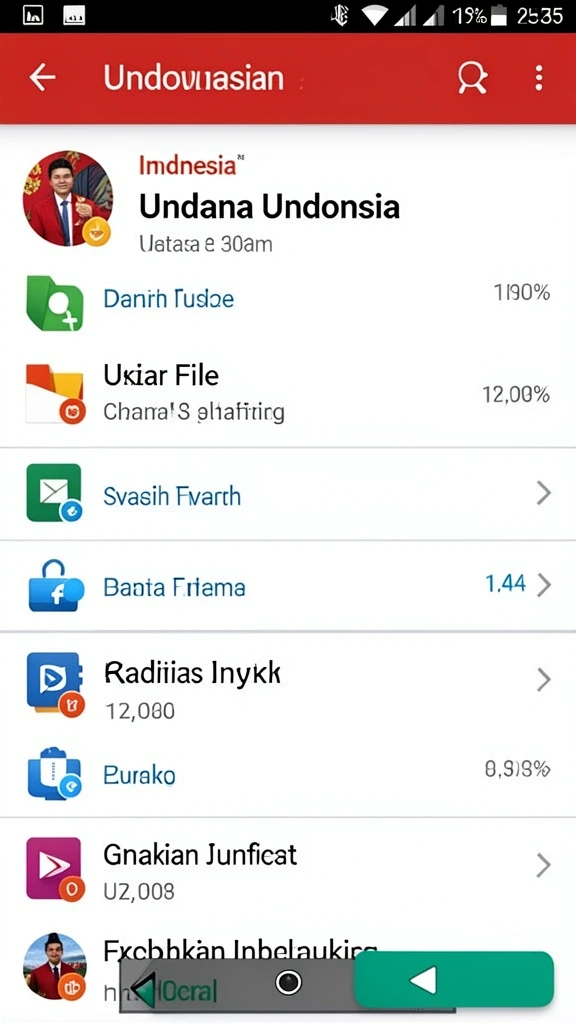Open the Radiiias Inykk row
This screenshot has width=576, height=1024.
pos(288,688)
